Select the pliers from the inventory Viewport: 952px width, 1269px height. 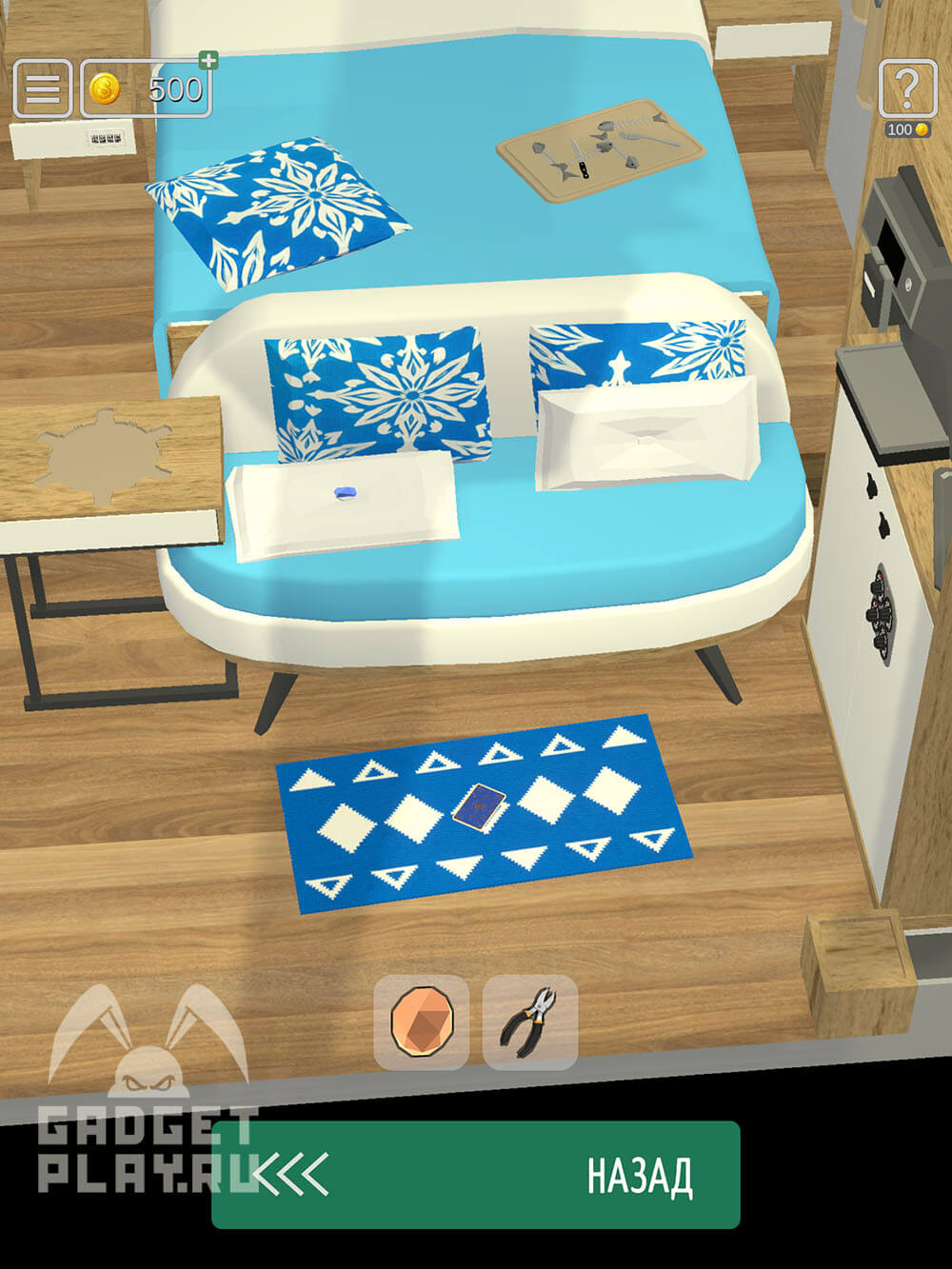click(x=530, y=1021)
